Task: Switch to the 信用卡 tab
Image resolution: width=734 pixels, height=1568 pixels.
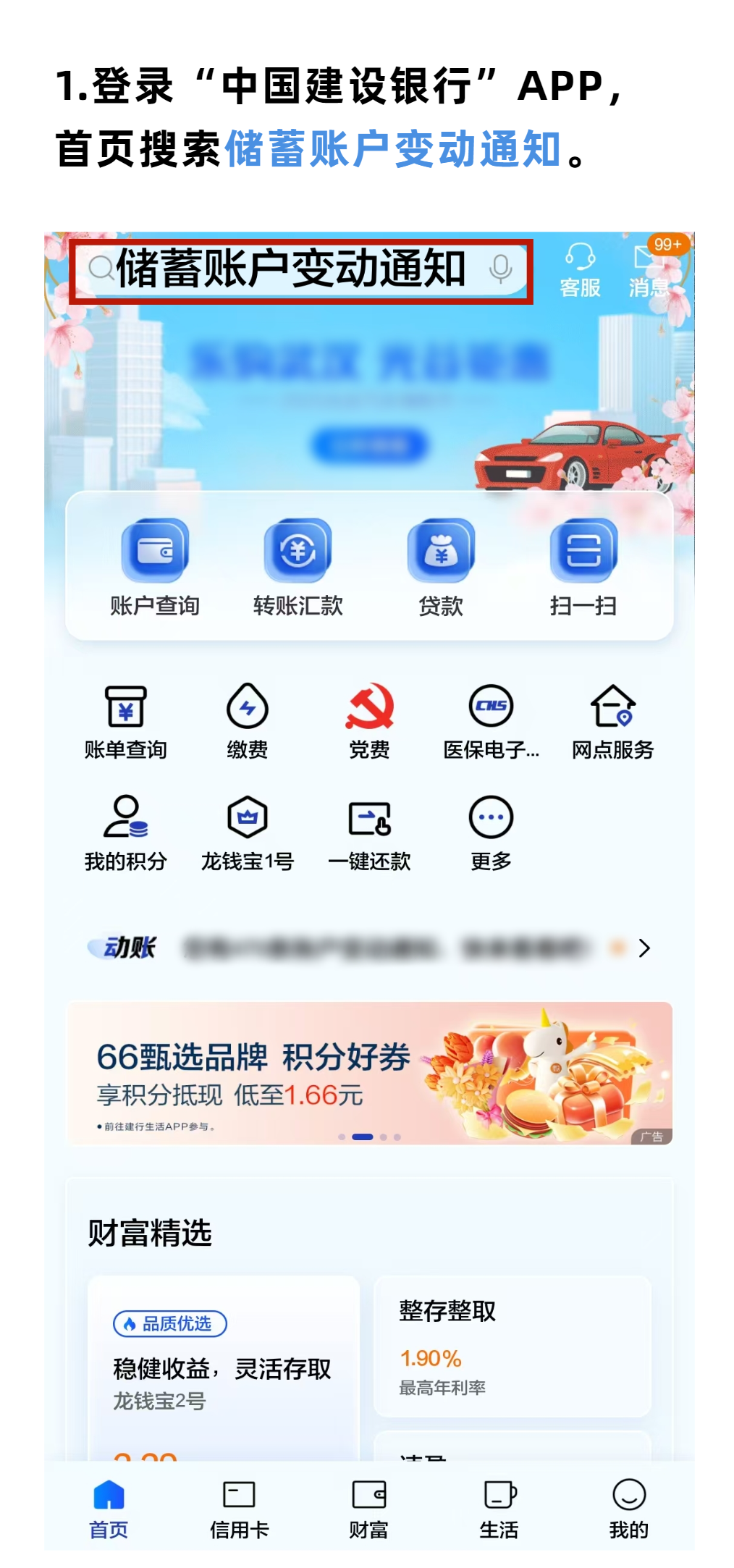Action: (x=239, y=1509)
